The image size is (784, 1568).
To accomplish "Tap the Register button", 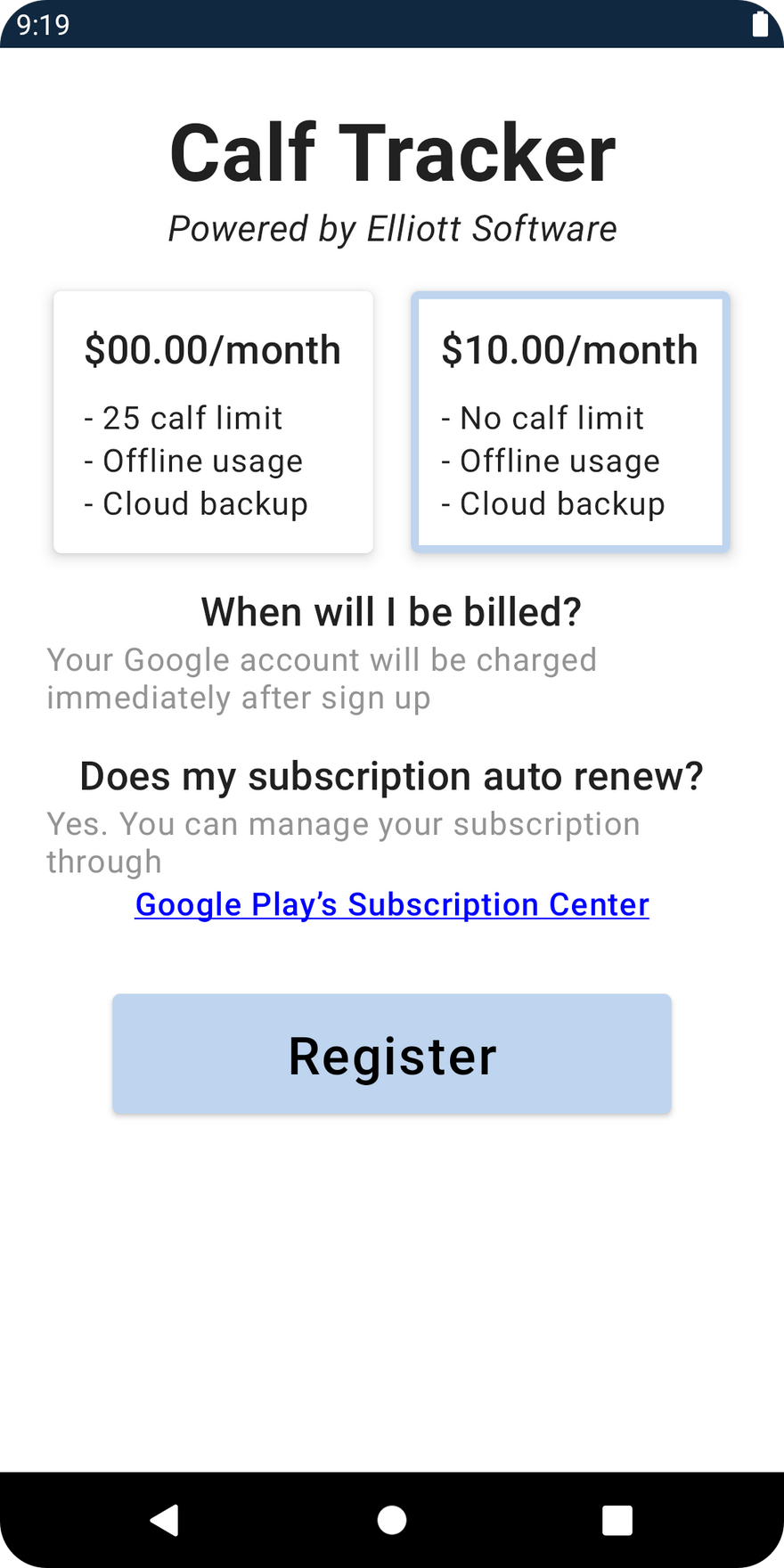I will pos(392,1054).
